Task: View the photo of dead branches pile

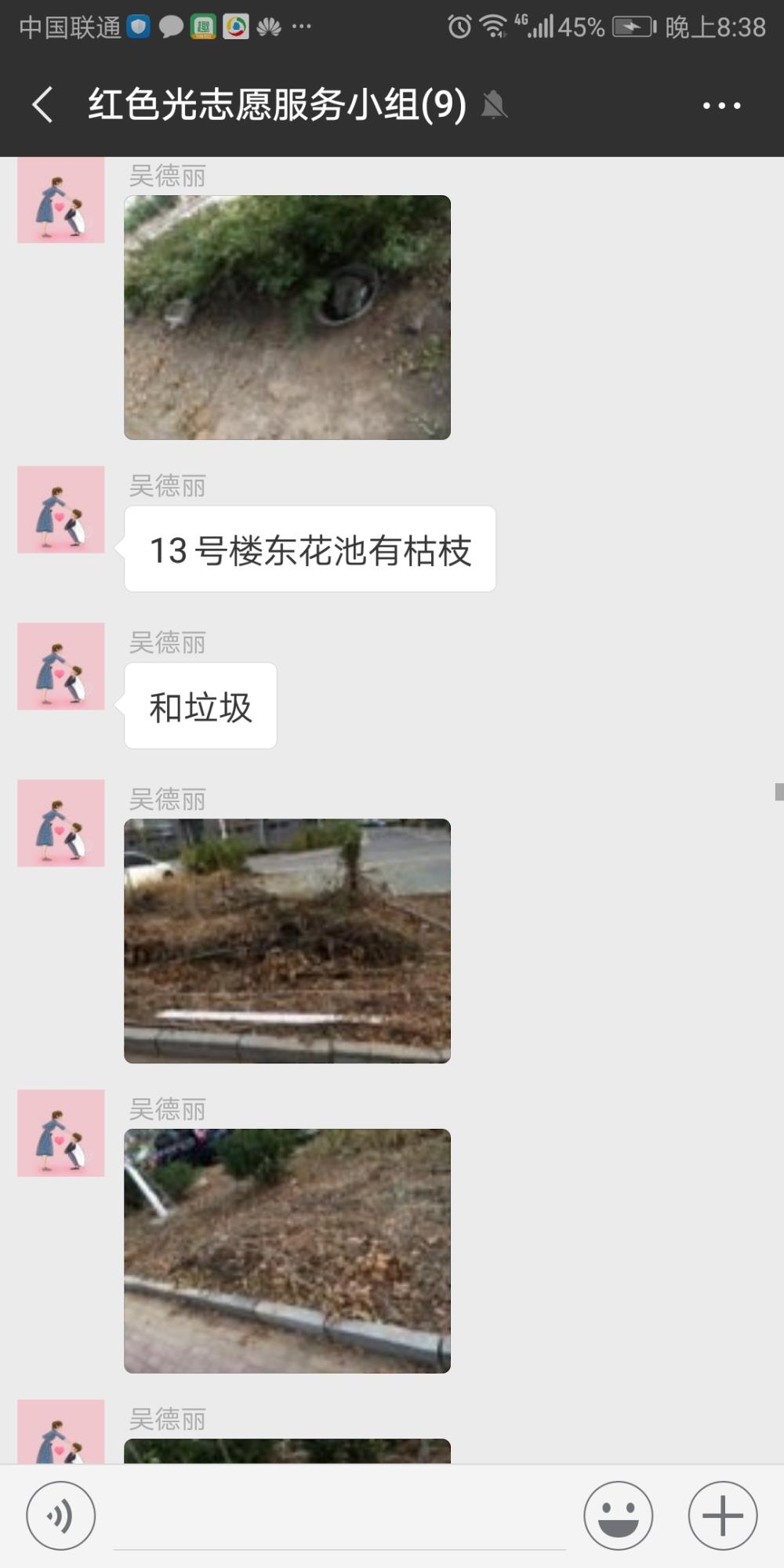Action: pos(287,941)
